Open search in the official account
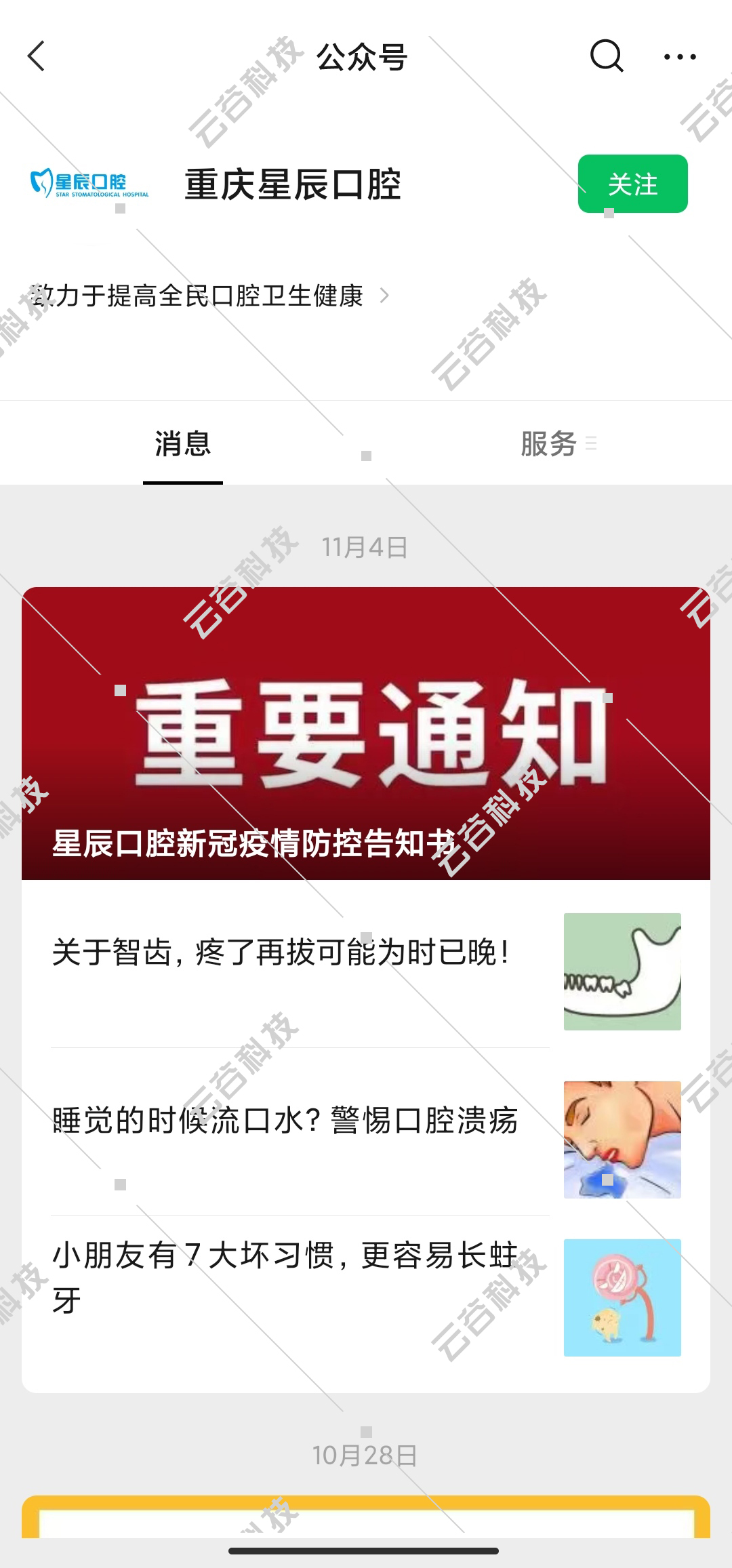 (607, 56)
